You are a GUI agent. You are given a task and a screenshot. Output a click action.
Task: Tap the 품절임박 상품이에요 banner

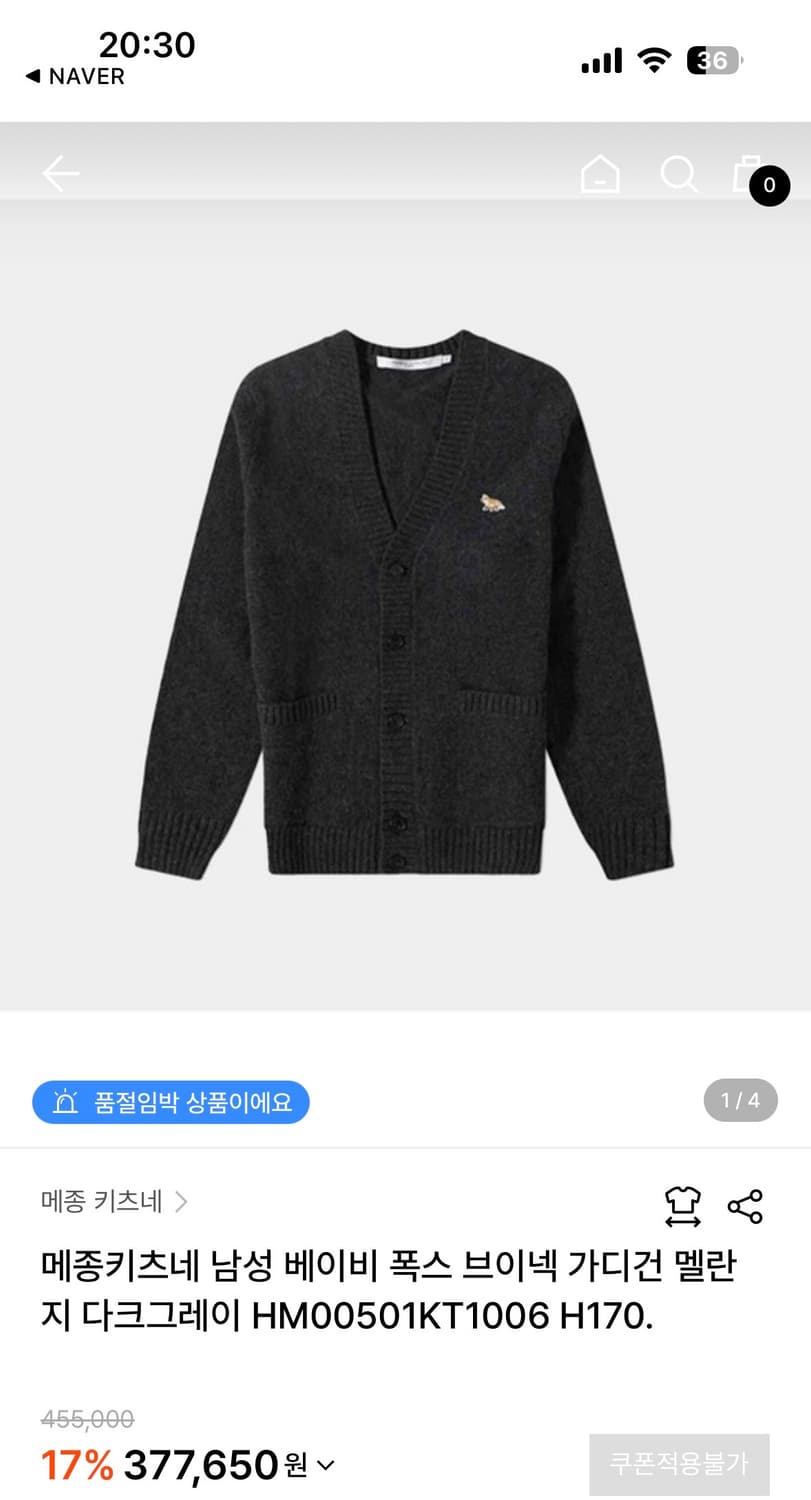point(170,1101)
